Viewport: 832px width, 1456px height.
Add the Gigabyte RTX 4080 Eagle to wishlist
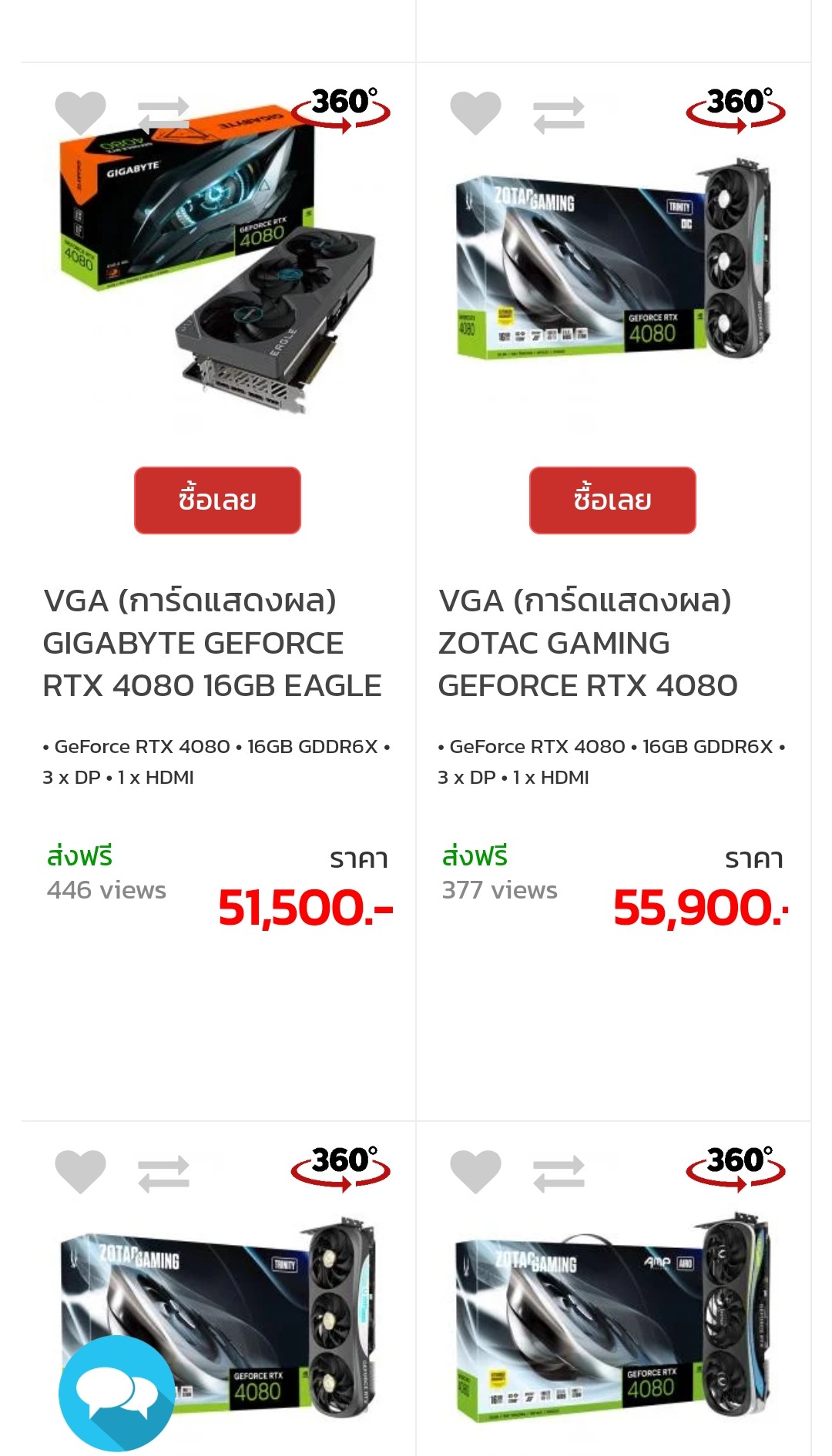click(80, 112)
